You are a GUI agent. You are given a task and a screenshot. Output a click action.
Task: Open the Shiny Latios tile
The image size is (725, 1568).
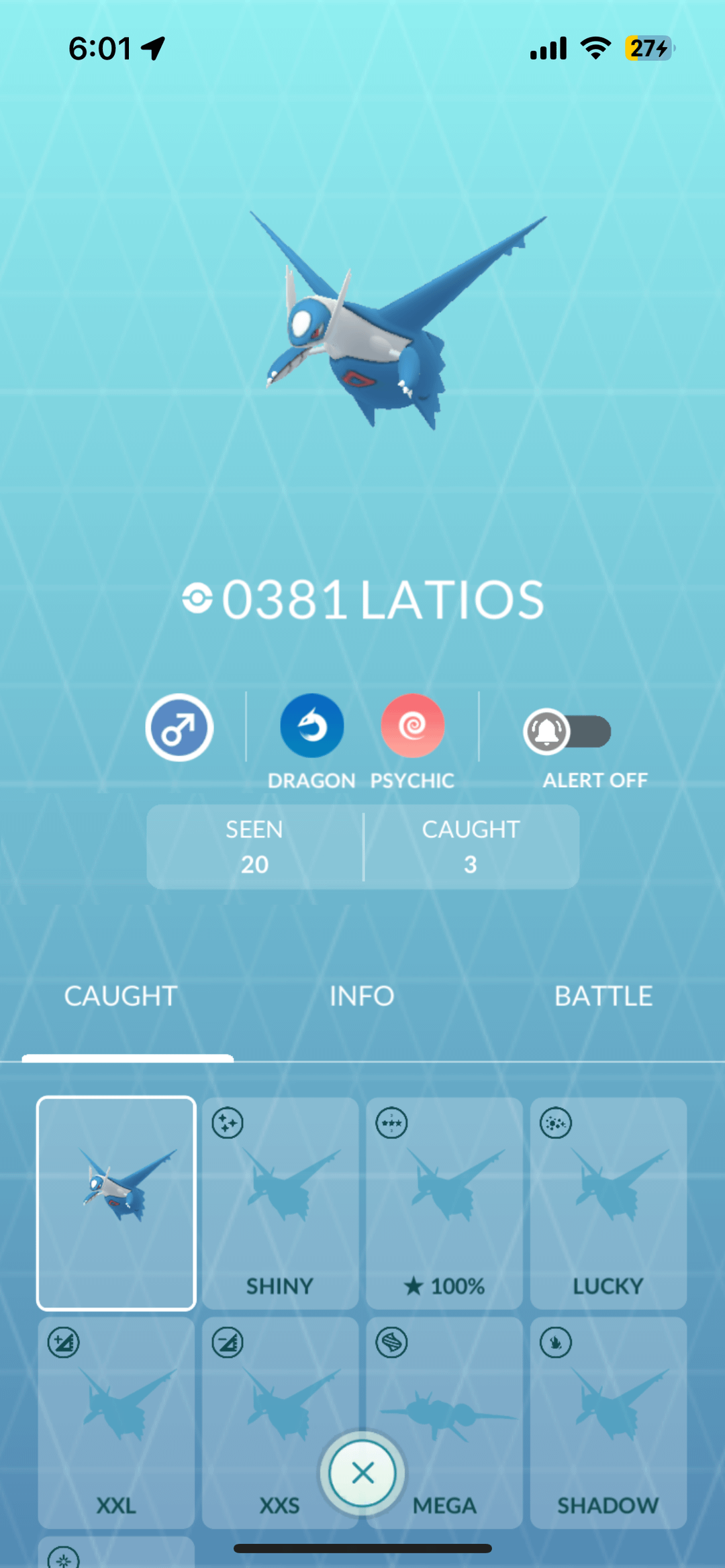pyautogui.click(x=280, y=1203)
